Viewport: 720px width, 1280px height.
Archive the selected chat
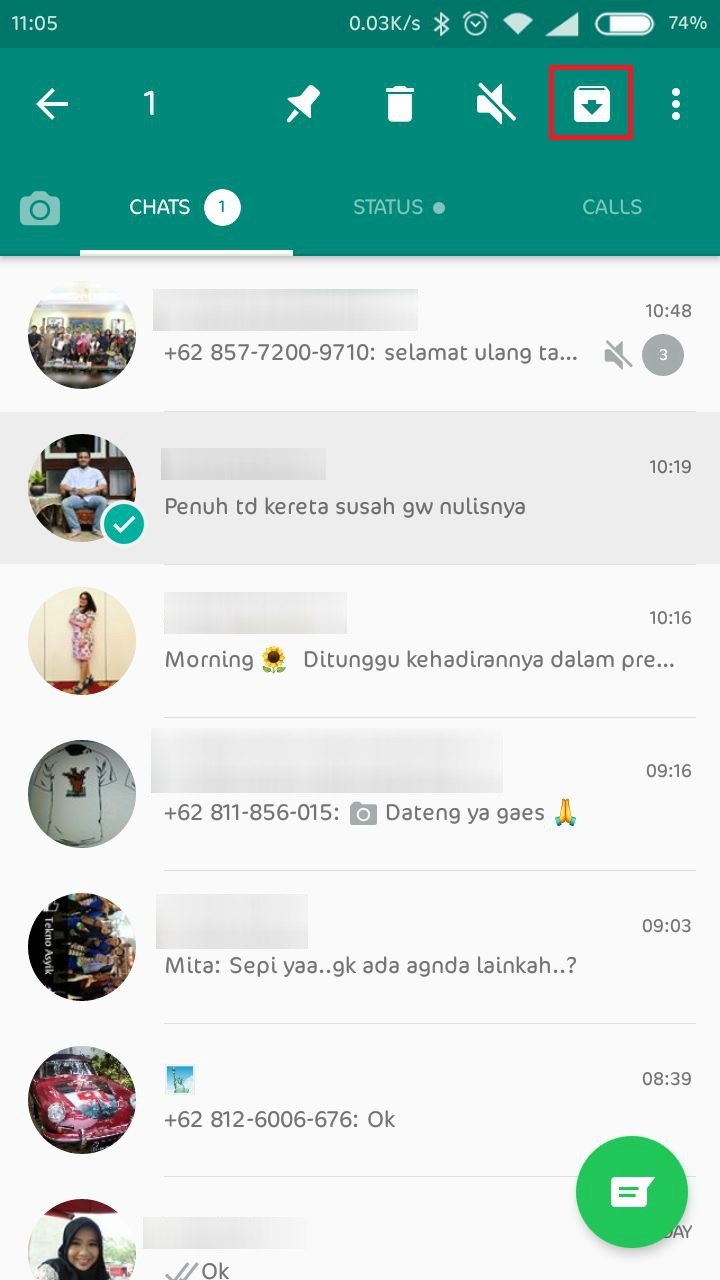point(591,104)
